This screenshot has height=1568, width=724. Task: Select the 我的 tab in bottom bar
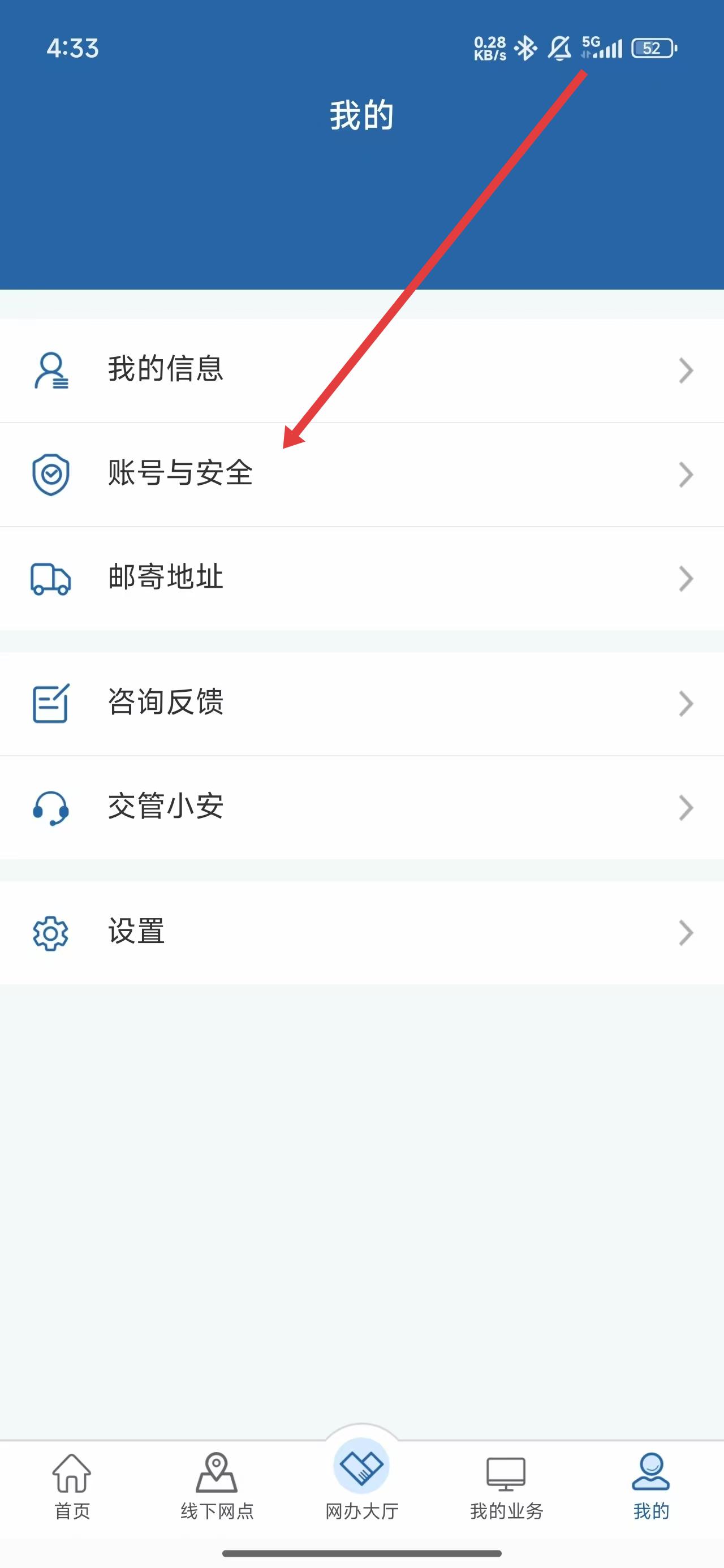coord(650,1485)
